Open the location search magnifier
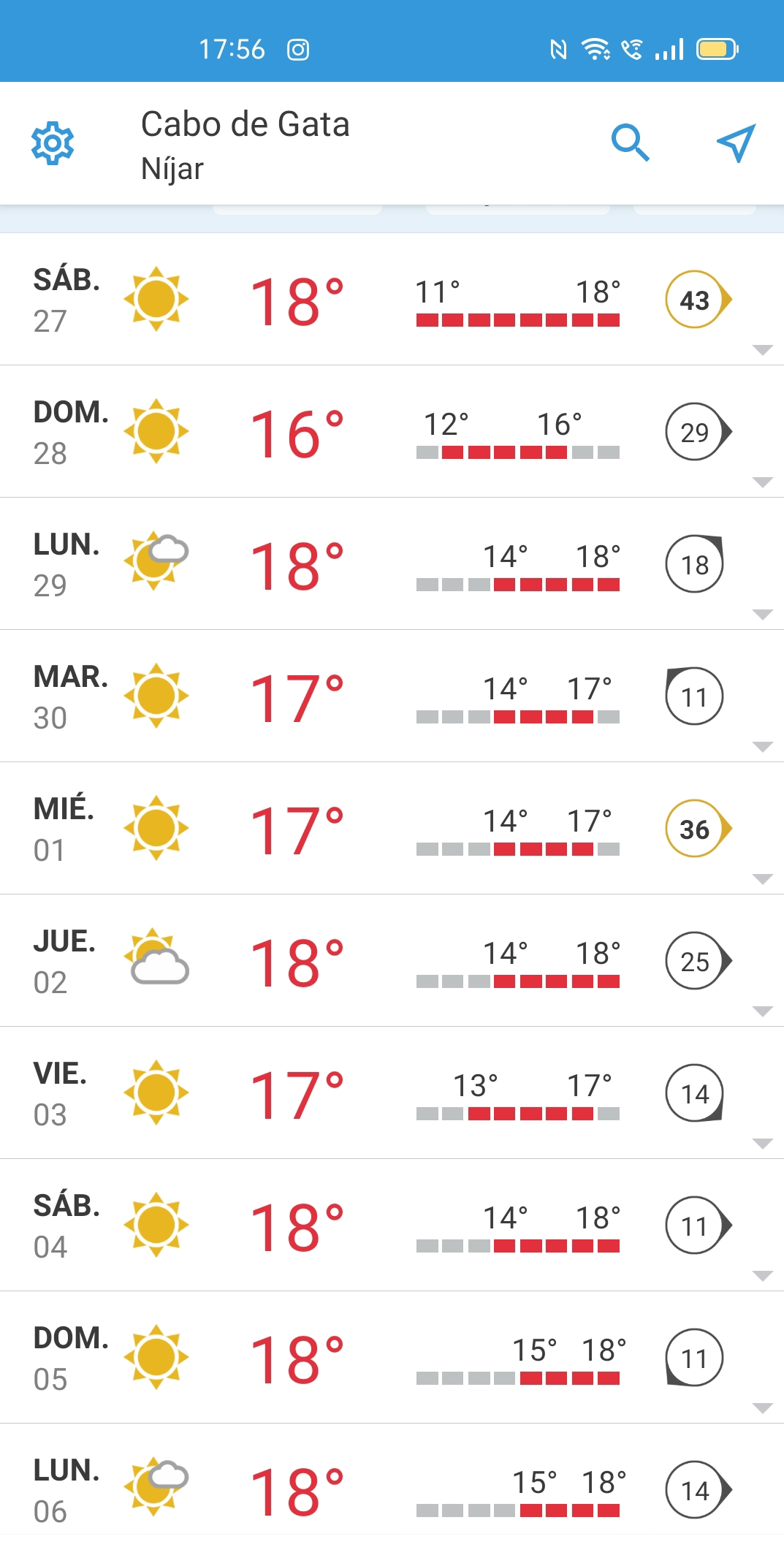This screenshot has width=784, height=1558. coord(630,142)
